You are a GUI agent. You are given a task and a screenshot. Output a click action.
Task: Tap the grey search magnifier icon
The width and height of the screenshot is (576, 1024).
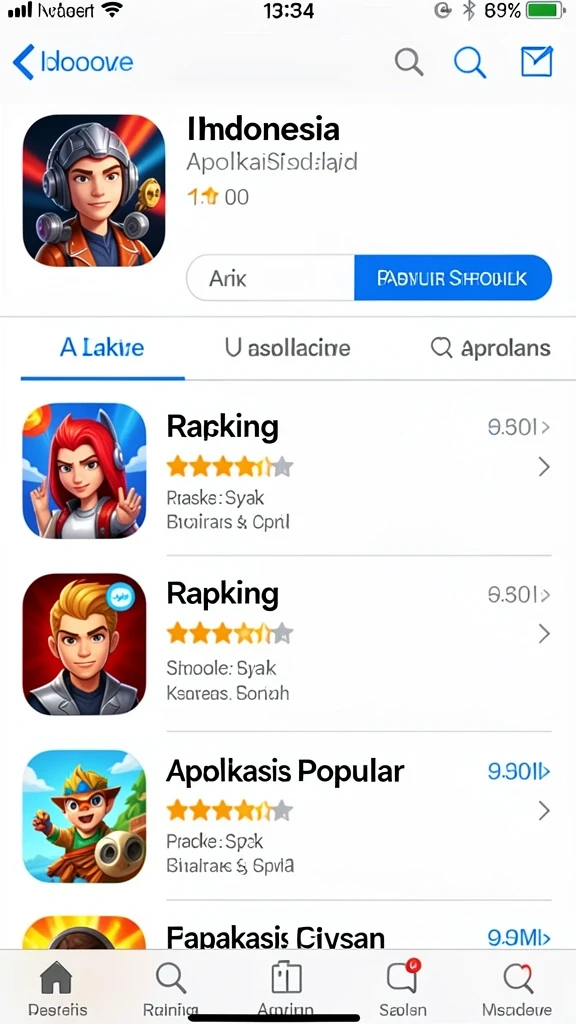tap(409, 62)
